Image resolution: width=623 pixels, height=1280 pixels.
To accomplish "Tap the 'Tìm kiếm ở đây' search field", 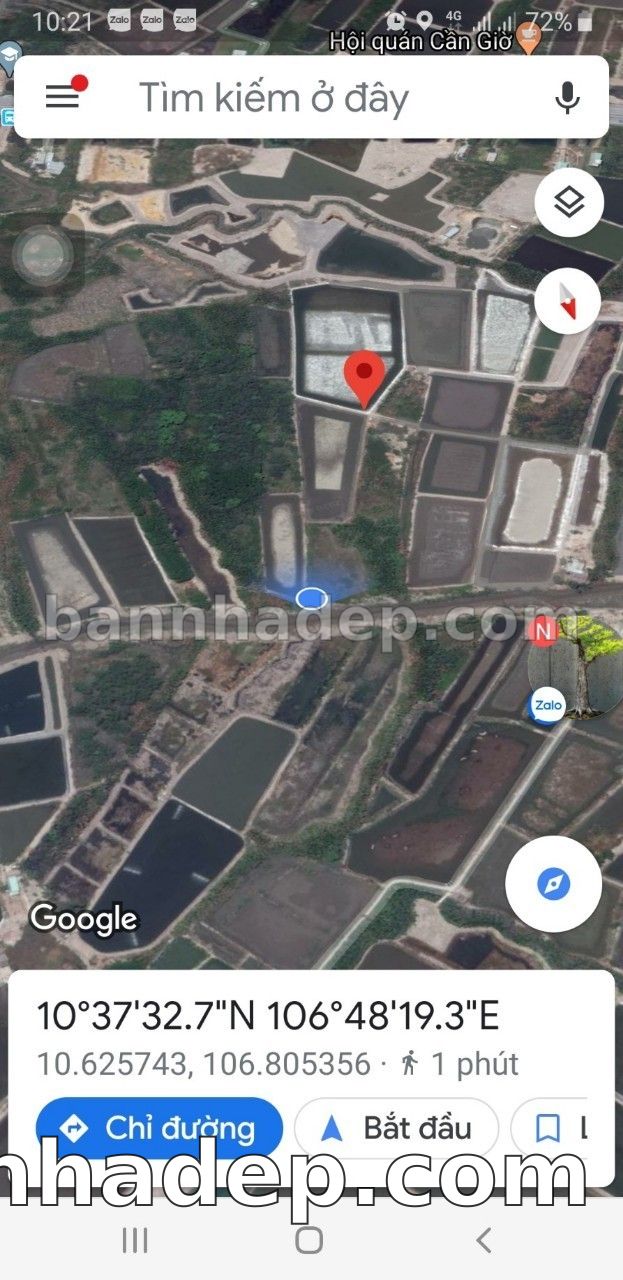I will pyautogui.click(x=300, y=98).
